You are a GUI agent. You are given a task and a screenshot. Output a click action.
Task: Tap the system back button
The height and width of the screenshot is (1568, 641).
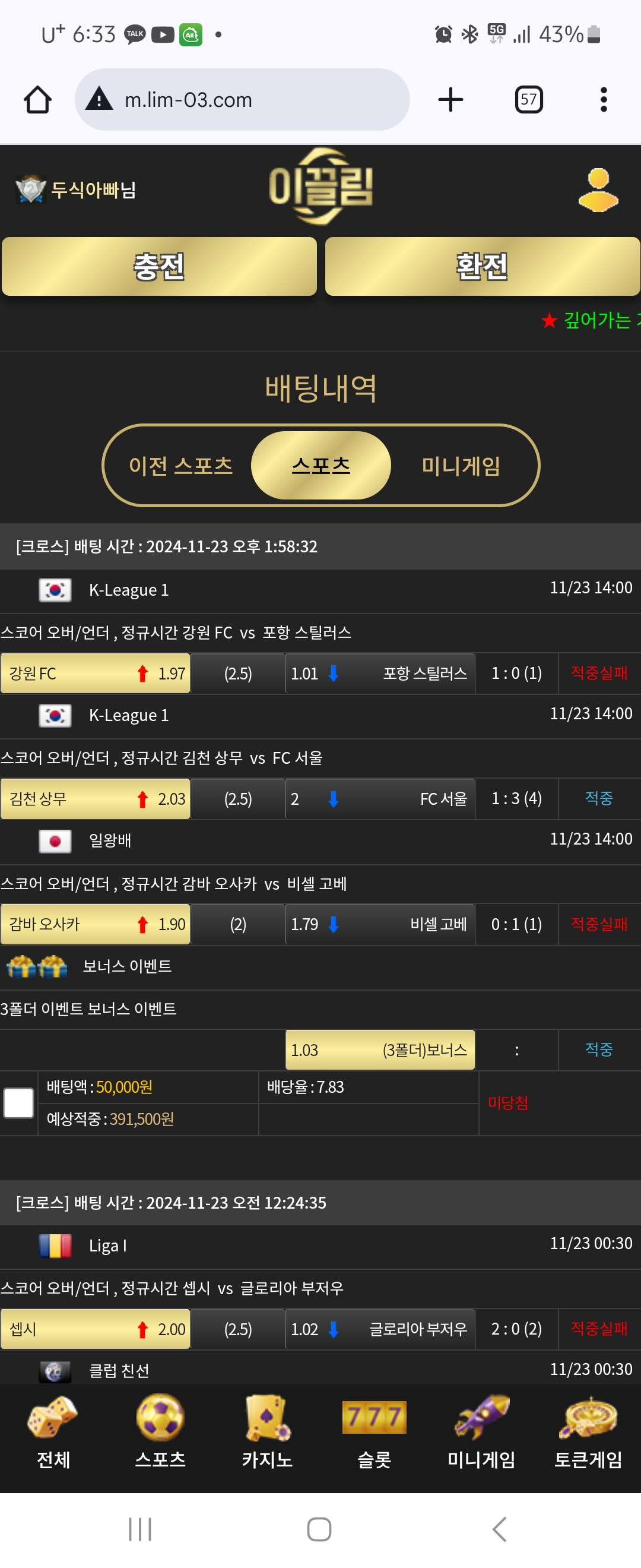pos(499,1528)
